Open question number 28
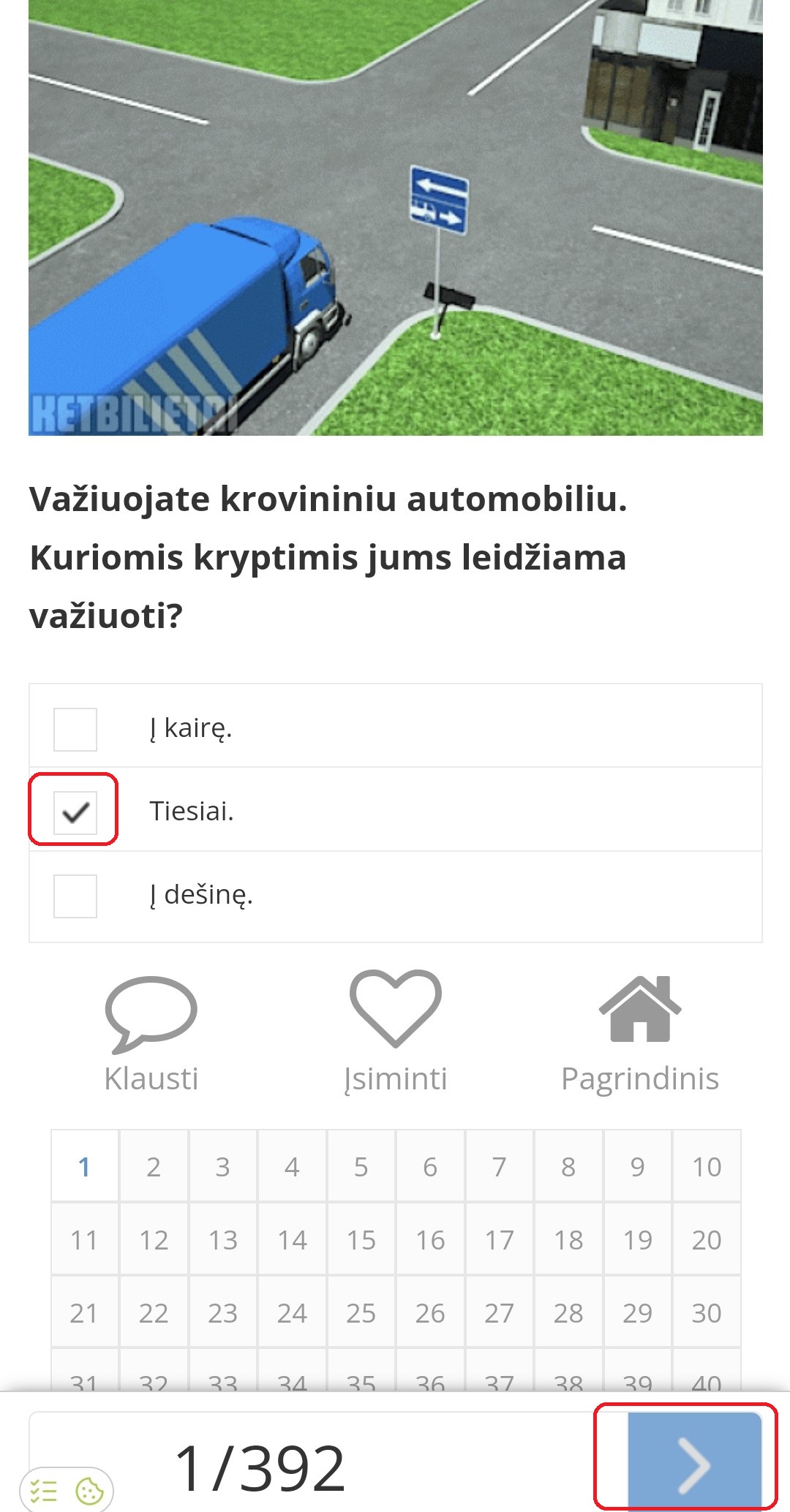 tap(568, 1313)
